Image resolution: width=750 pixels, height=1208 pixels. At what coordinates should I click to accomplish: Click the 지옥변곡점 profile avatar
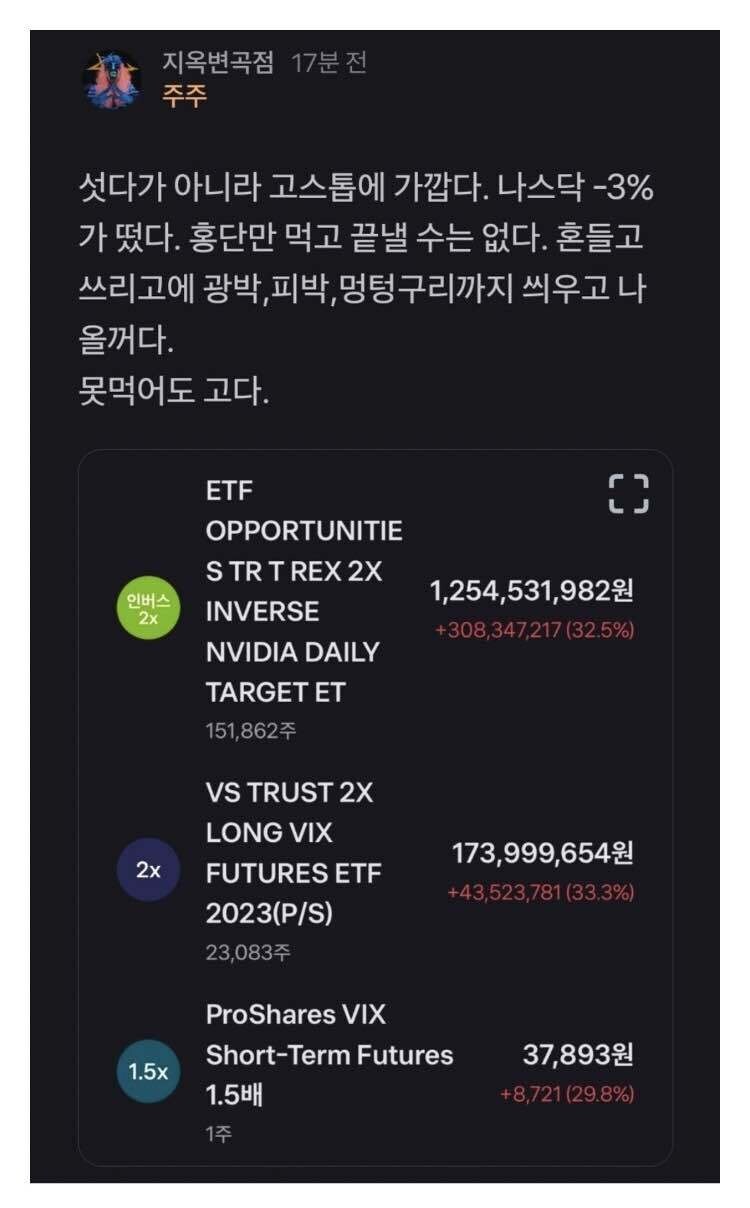(x=113, y=74)
